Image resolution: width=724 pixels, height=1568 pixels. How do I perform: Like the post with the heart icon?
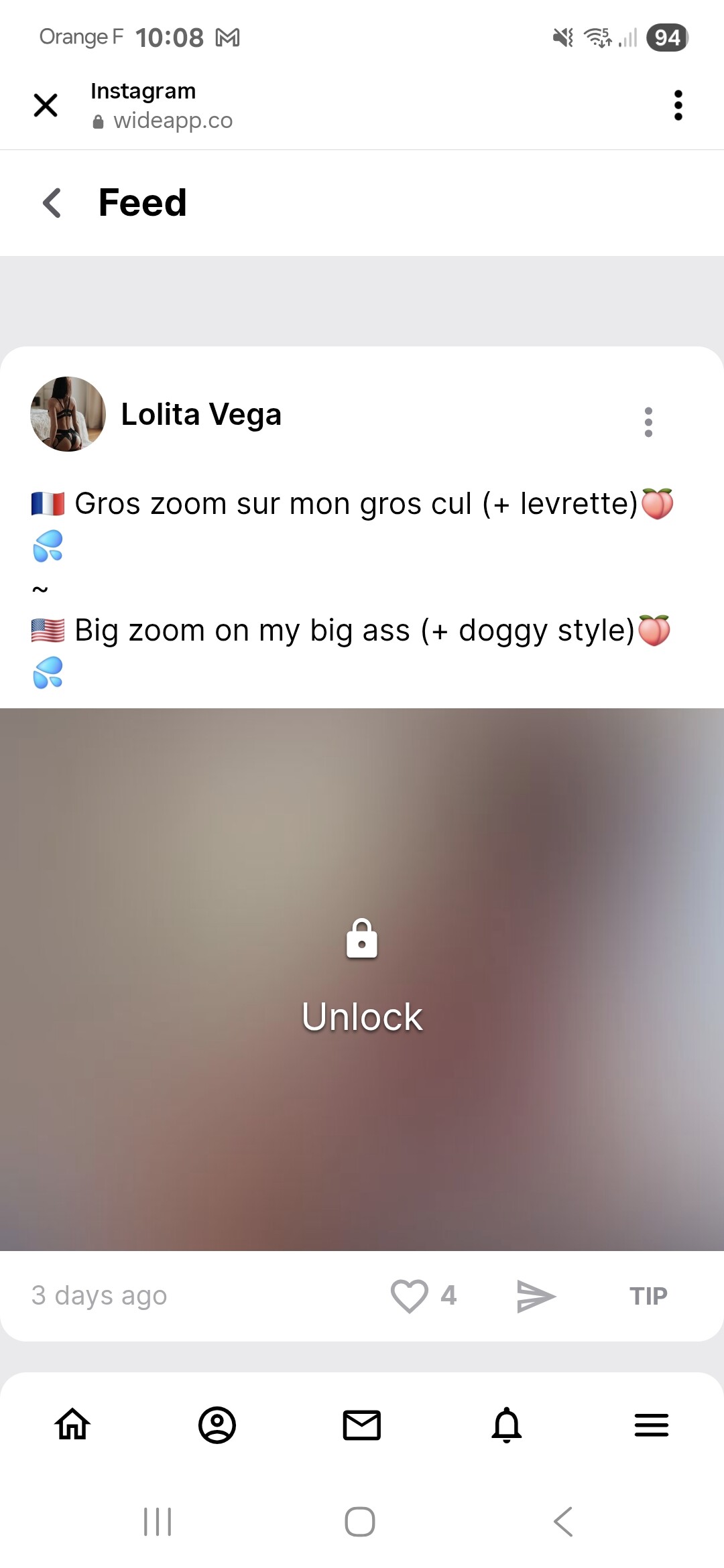409,1295
